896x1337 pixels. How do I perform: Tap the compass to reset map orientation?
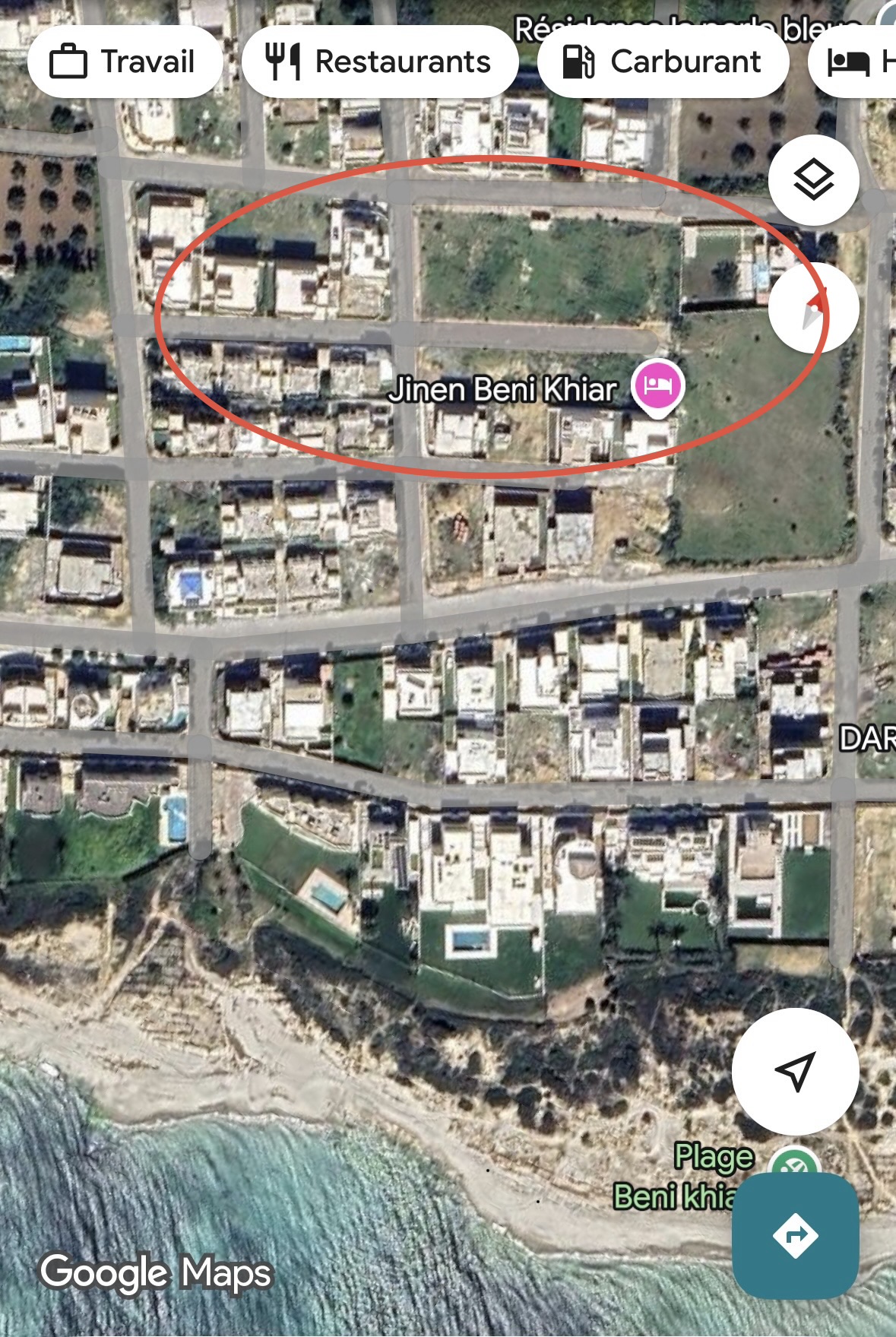tap(812, 306)
